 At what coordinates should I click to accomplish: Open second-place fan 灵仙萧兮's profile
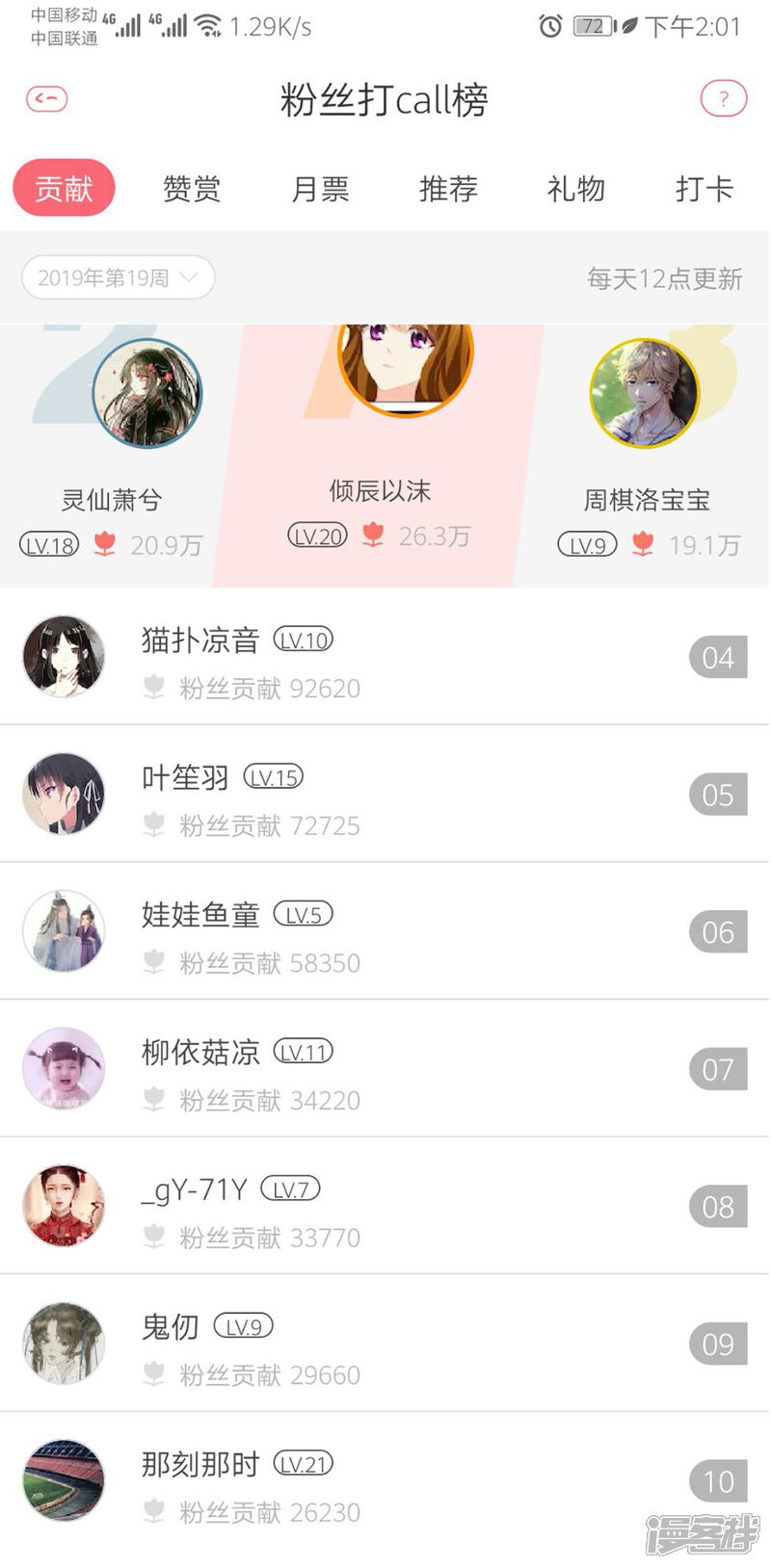click(x=146, y=393)
